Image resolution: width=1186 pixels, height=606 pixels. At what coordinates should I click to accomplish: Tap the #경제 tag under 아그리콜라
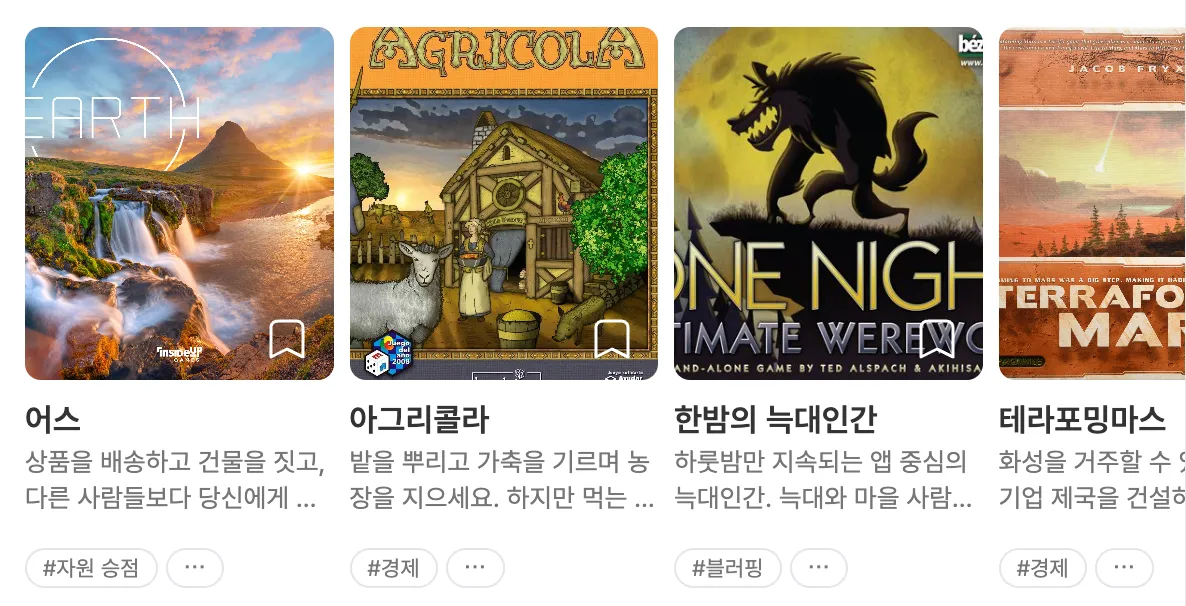(394, 568)
